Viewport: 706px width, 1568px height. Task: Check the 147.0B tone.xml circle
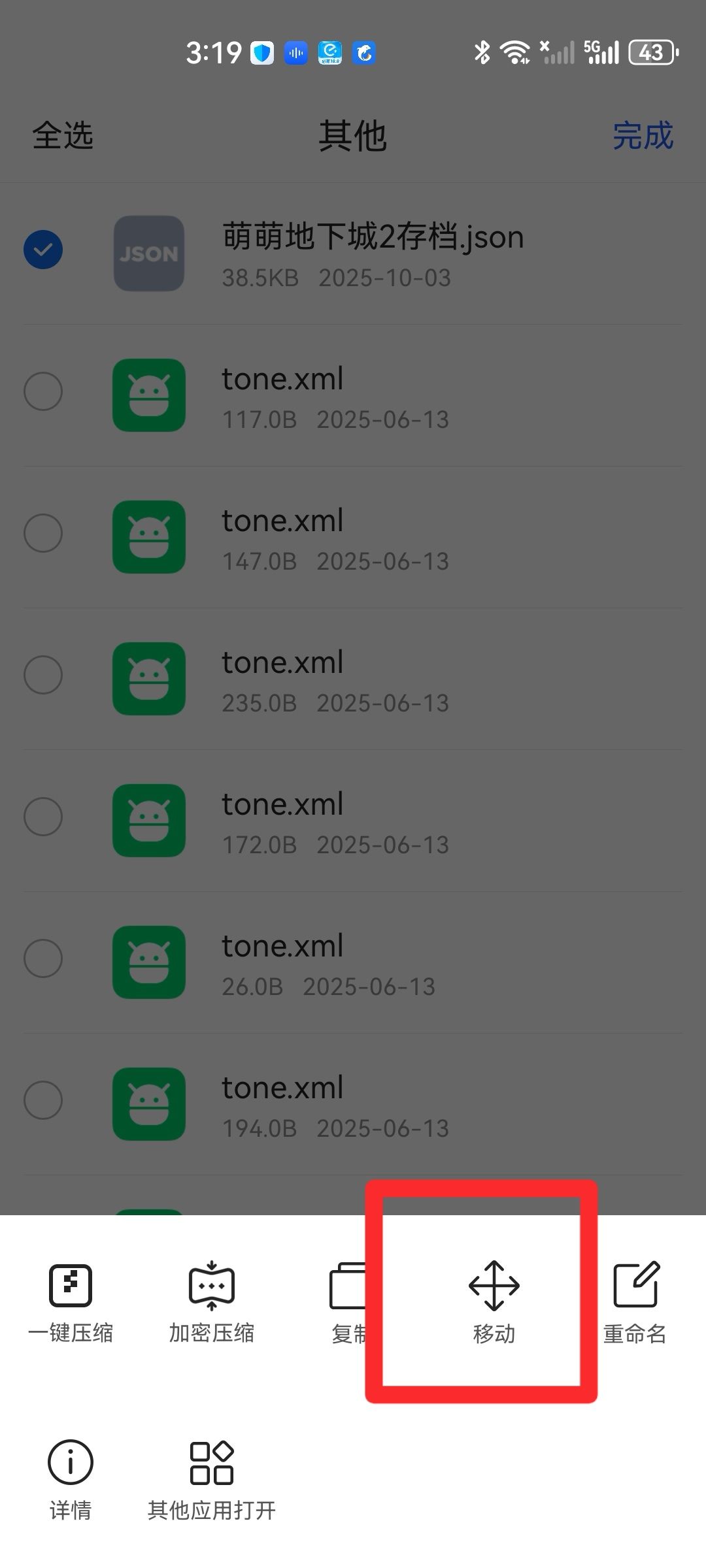43,532
